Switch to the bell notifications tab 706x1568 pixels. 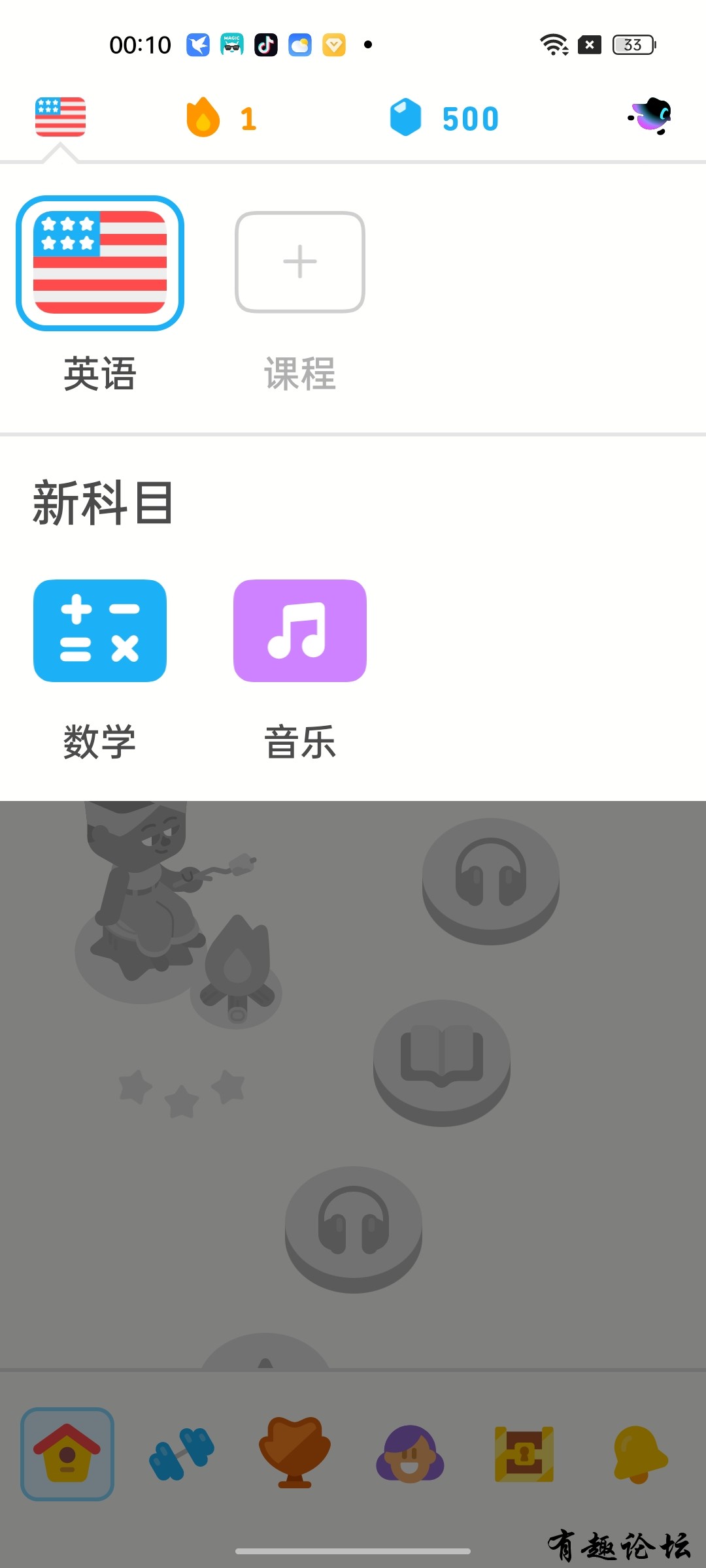click(639, 1454)
